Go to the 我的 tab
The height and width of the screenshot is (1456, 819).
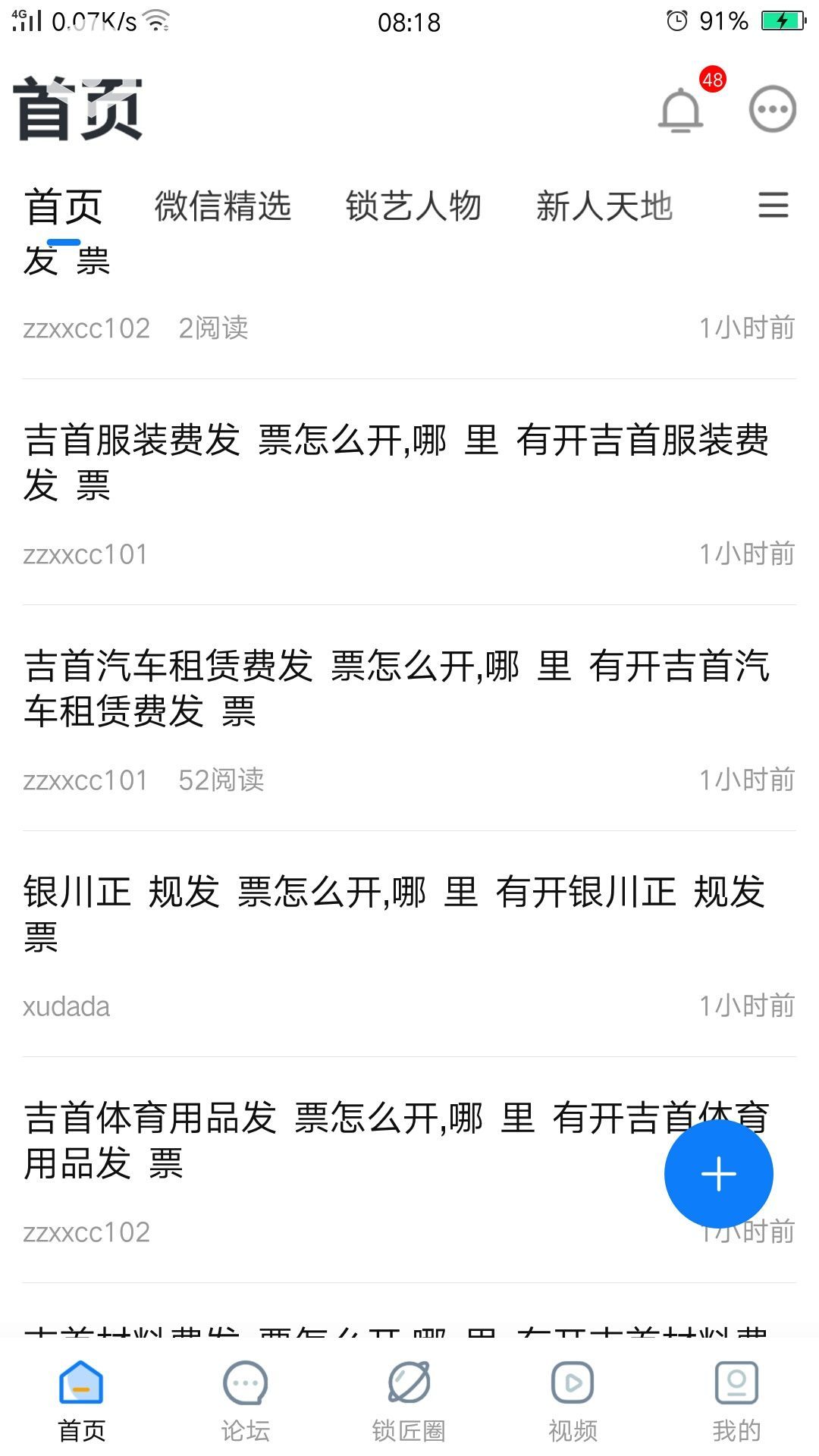coord(736,1400)
